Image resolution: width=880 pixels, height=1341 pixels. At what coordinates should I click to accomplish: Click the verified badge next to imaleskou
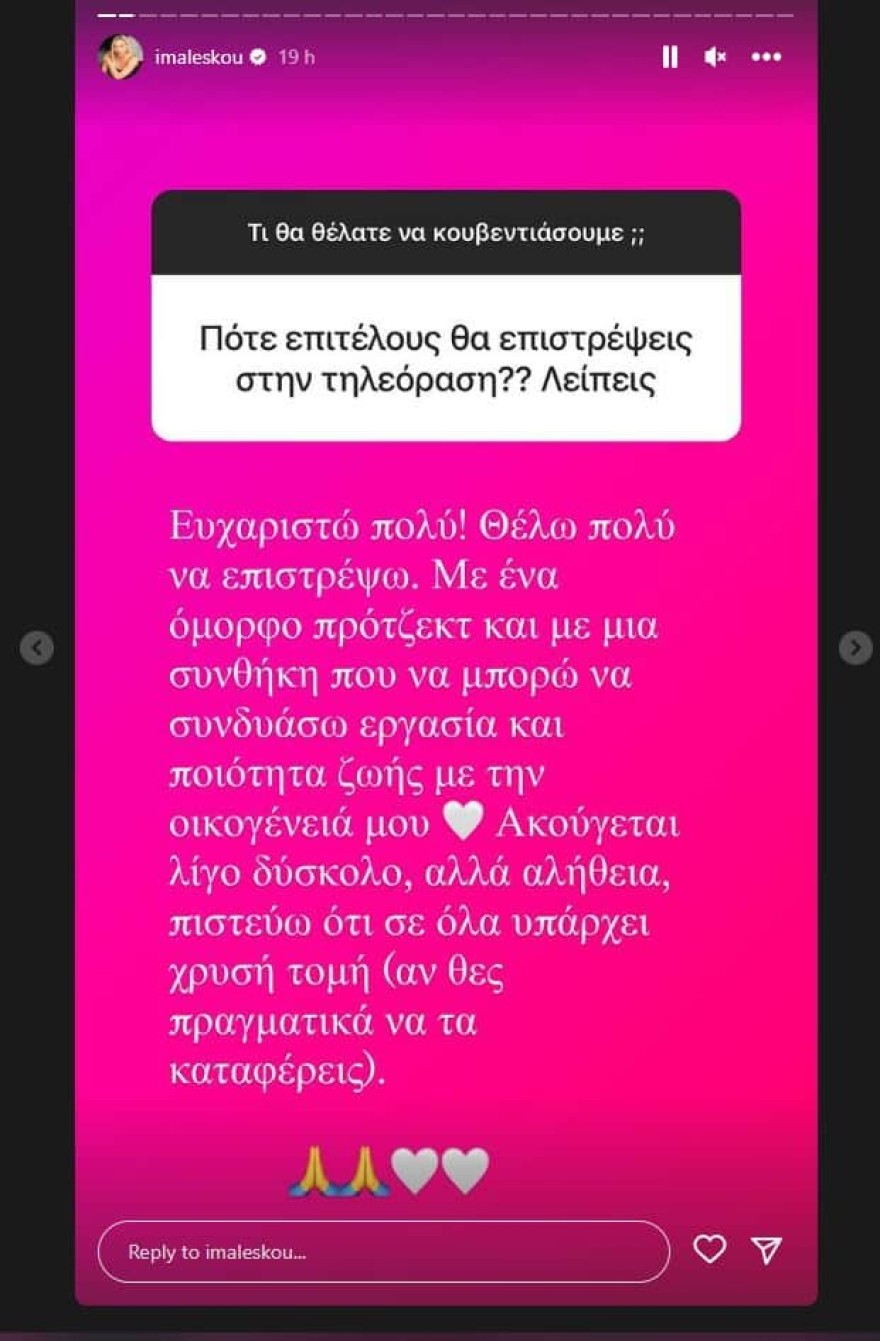[x=260, y=57]
